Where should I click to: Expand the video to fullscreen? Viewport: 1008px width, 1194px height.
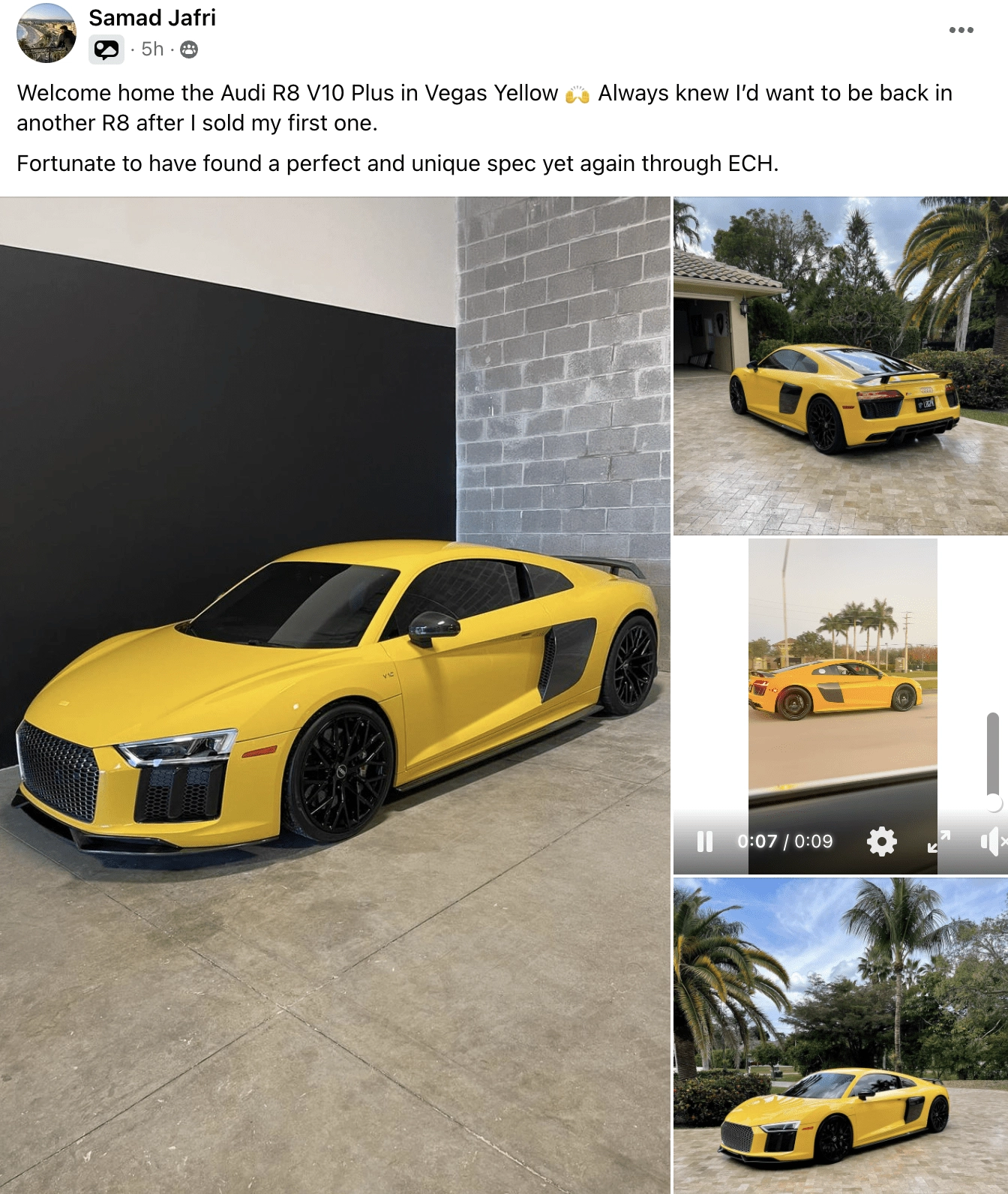coord(938,841)
